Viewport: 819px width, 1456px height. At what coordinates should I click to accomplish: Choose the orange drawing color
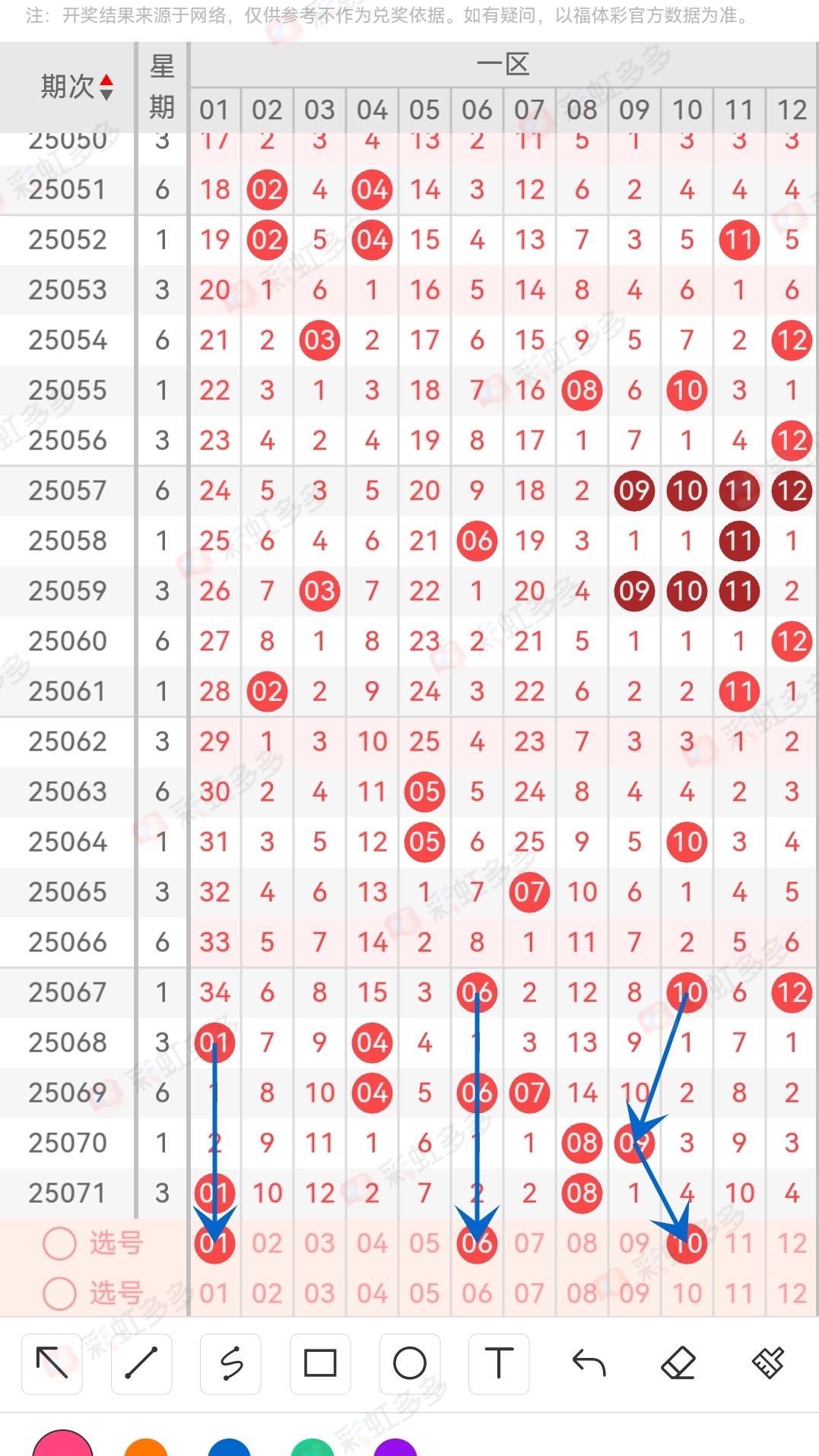tap(146, 1447)
